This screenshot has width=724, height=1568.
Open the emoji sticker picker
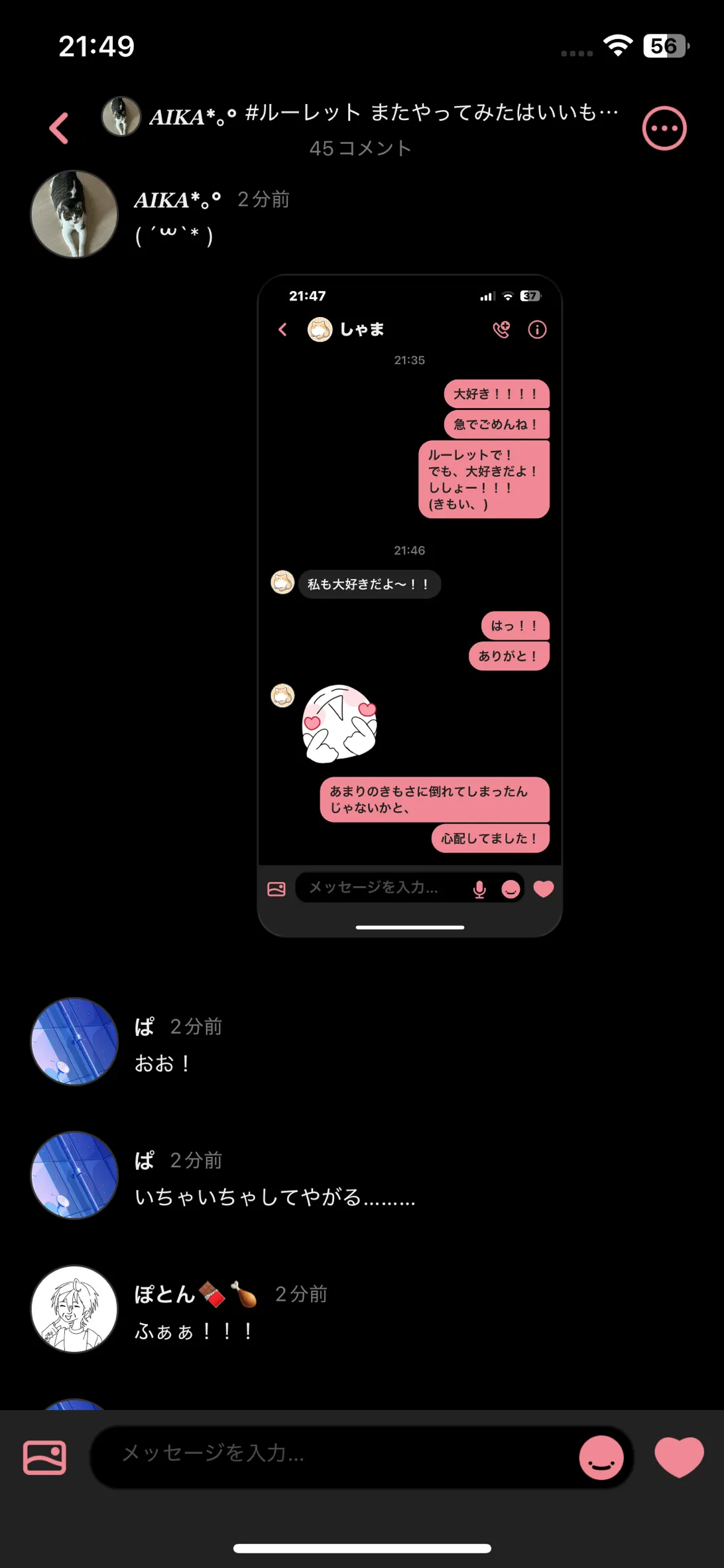click(x=601, y=1457)
